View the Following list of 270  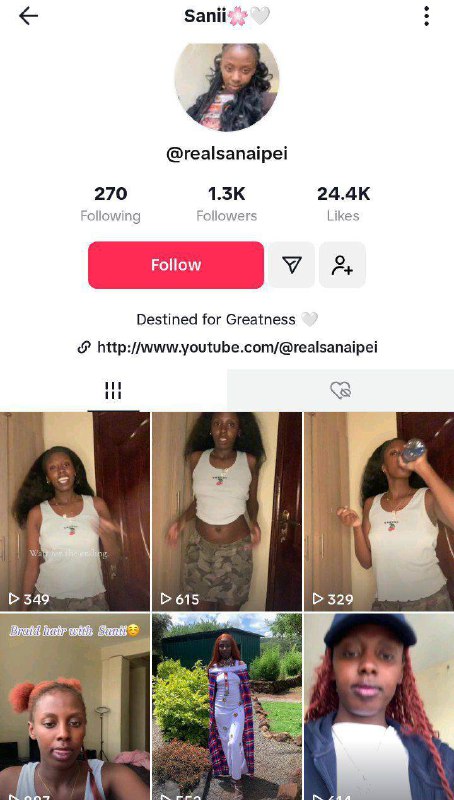click(x=110, y=204)
